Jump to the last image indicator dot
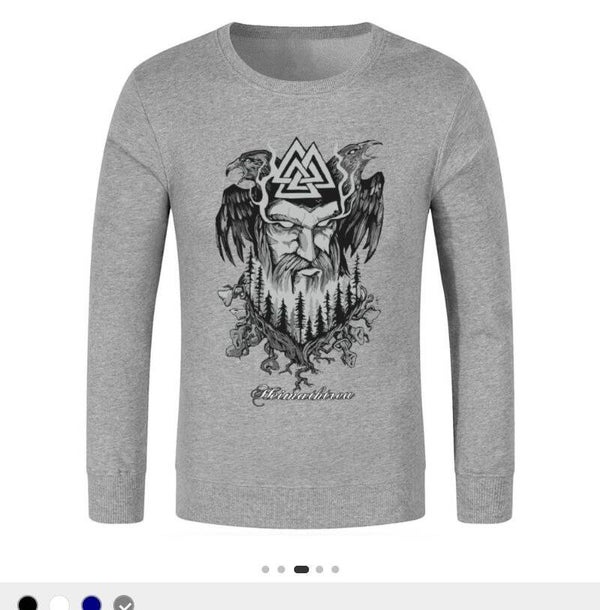Screen dimensions: 600x610 (335, 569)
